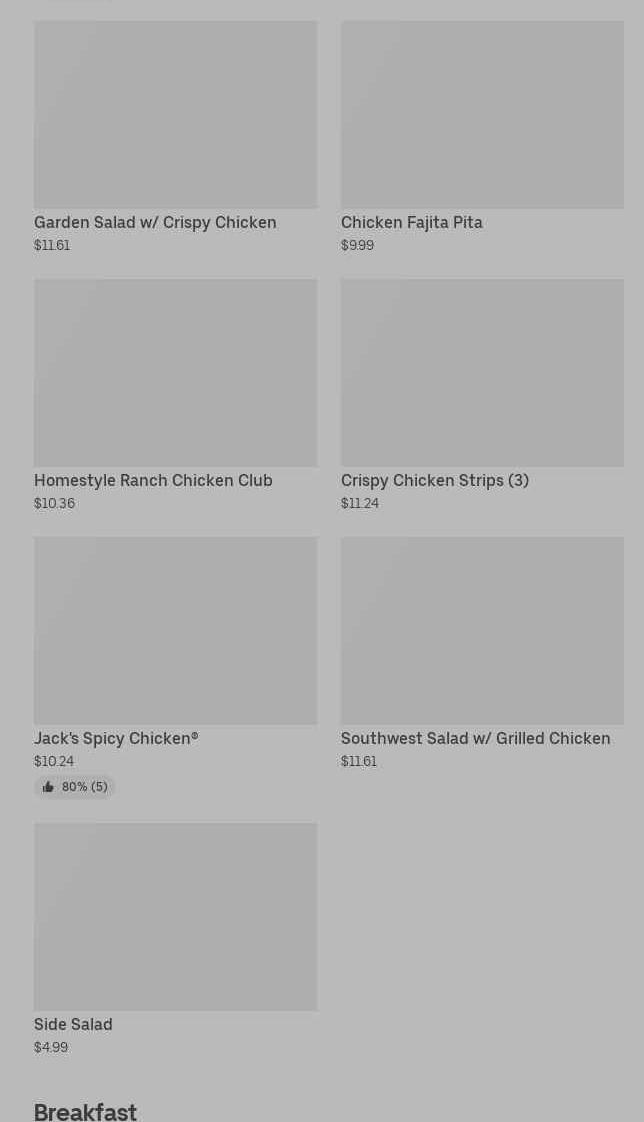The image size is (644, 1122).
Task: Open Garden Salad w/ Crispy Chicken item
Action: pyautogui.click(x=175, y=136)
